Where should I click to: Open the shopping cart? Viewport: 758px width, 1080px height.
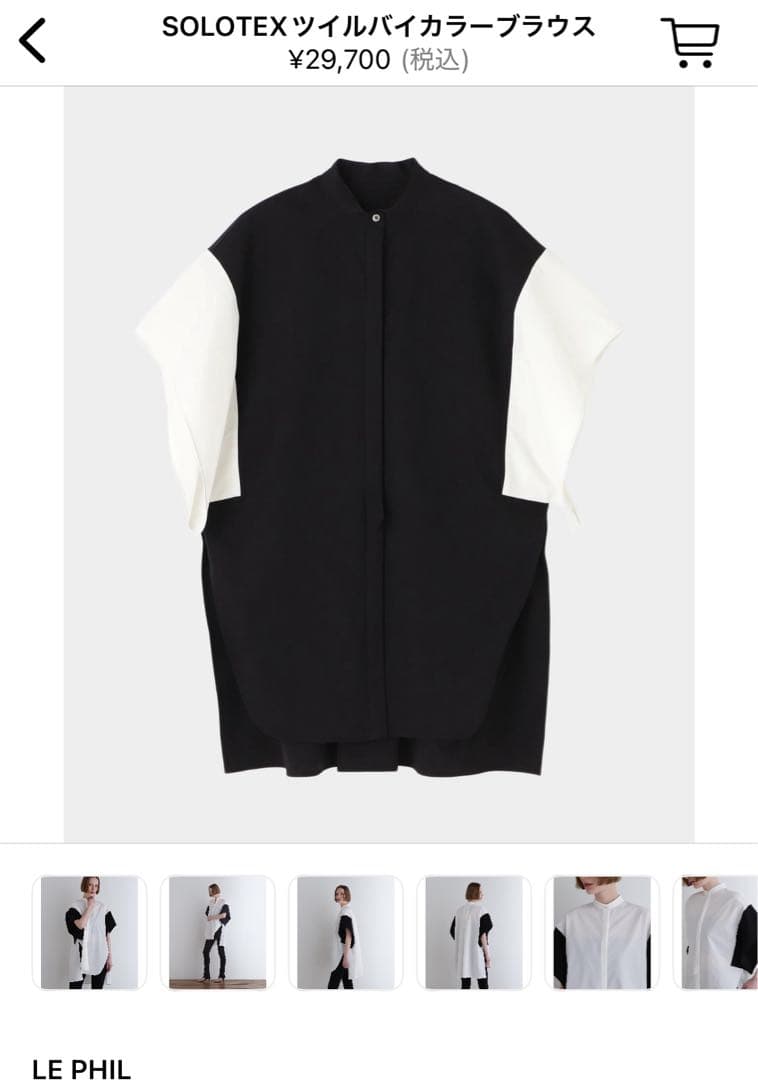[x=690, y=43]
